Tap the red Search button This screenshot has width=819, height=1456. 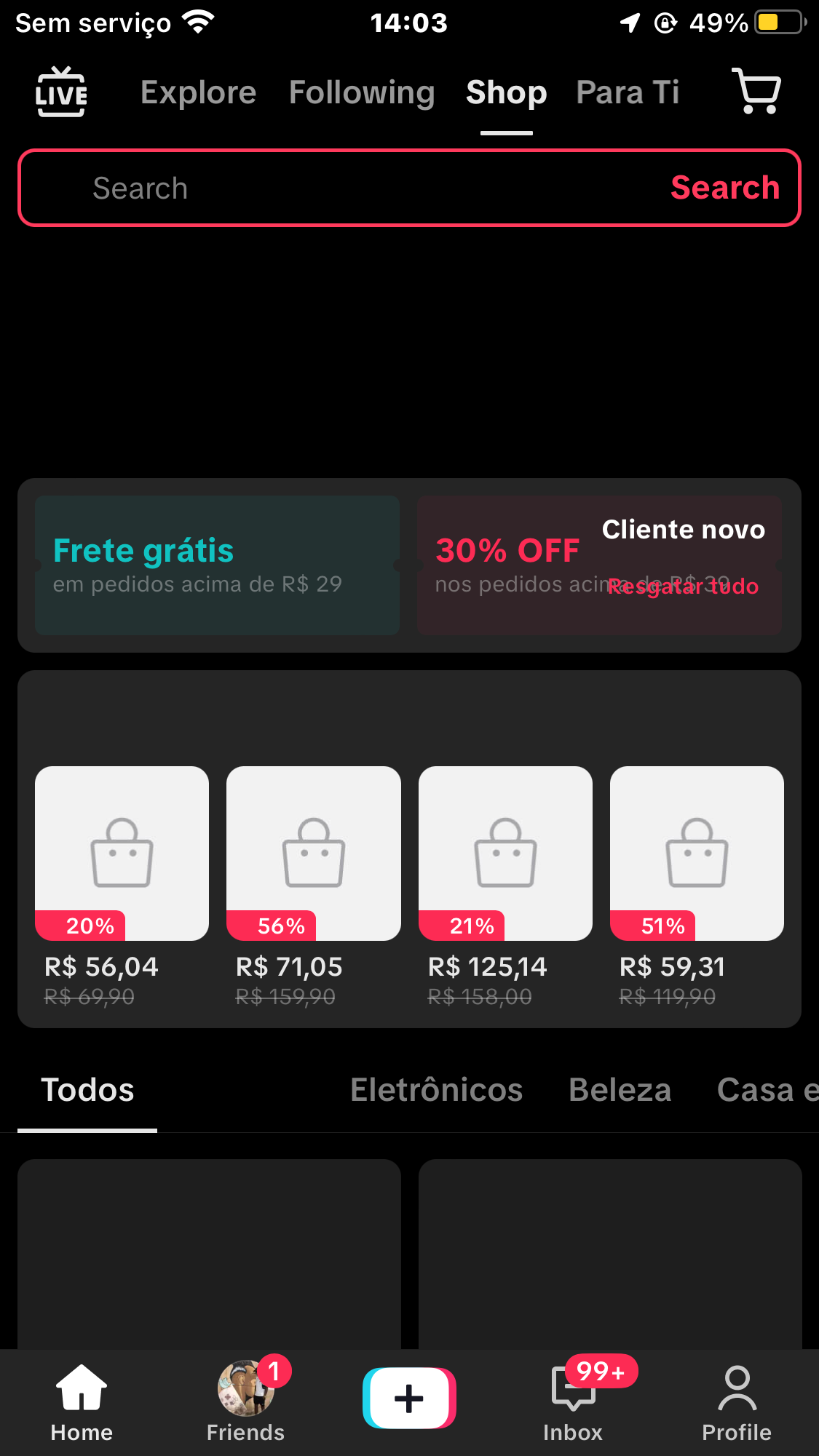click(724, 188)
